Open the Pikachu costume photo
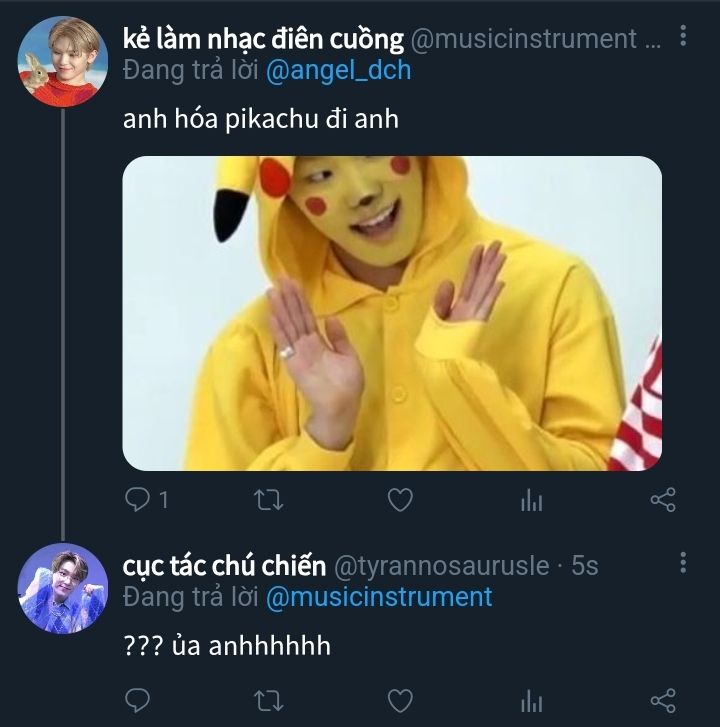Viewport: 720px width, 727px height. (x=392, y=313)
